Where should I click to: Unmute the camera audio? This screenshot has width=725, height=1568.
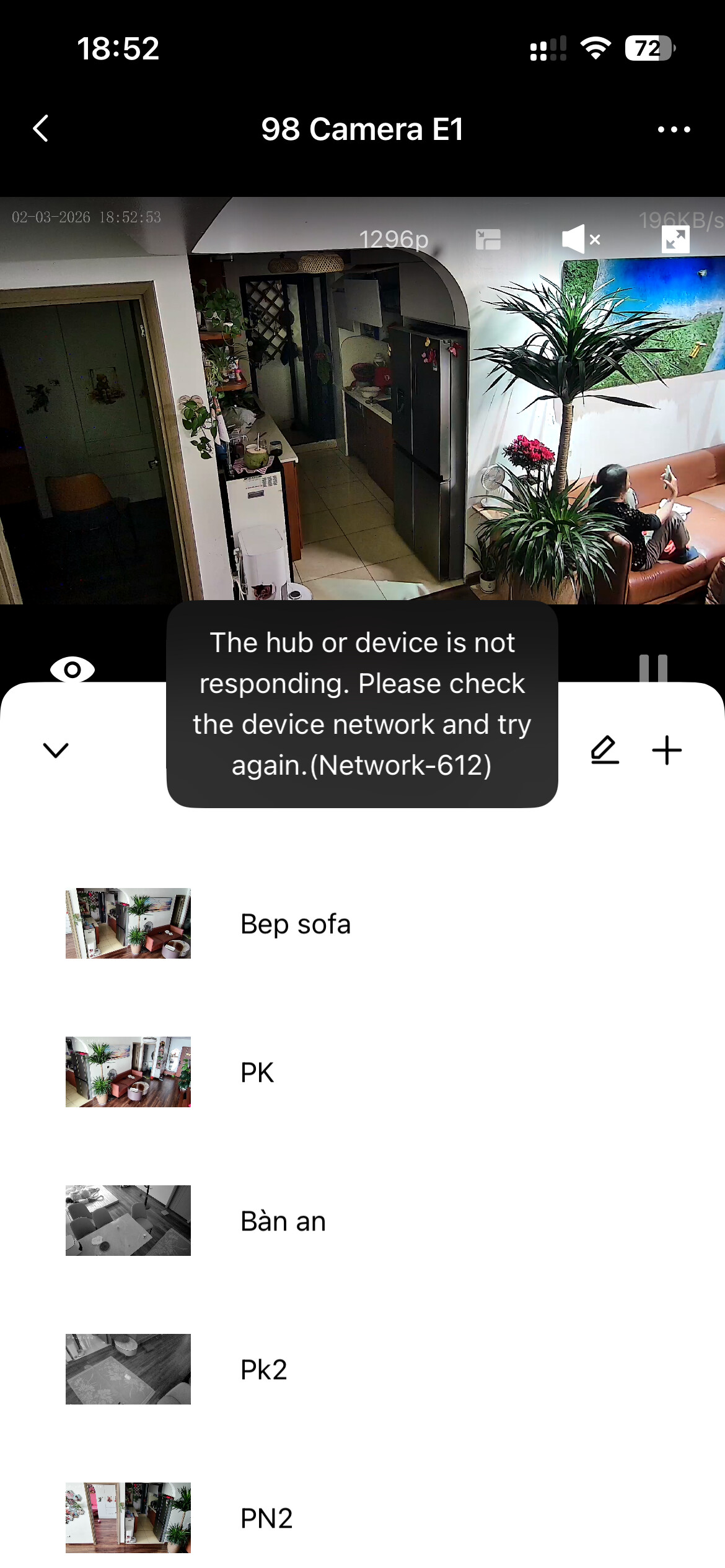(580, 240)
